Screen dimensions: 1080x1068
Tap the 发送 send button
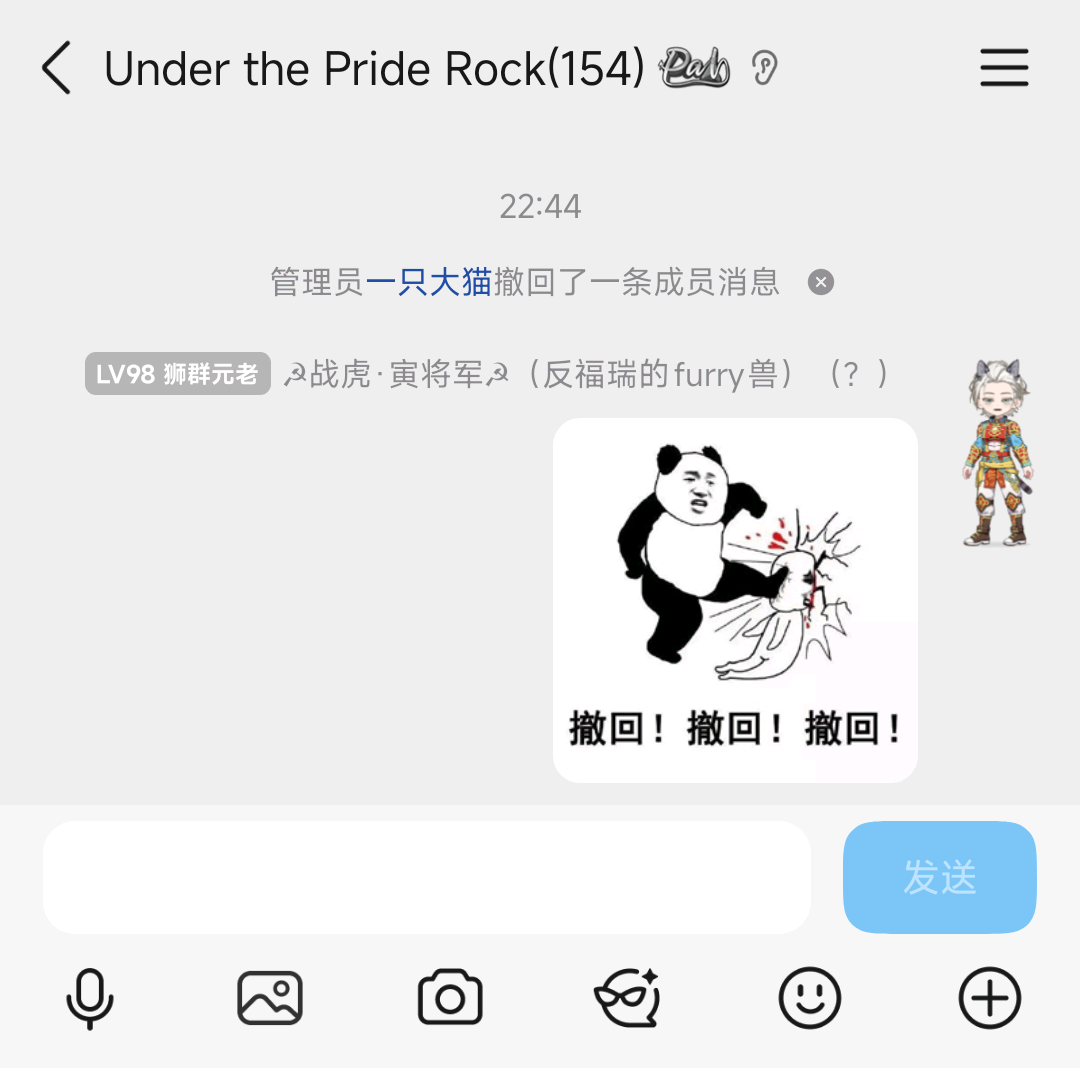click(939, 877)
